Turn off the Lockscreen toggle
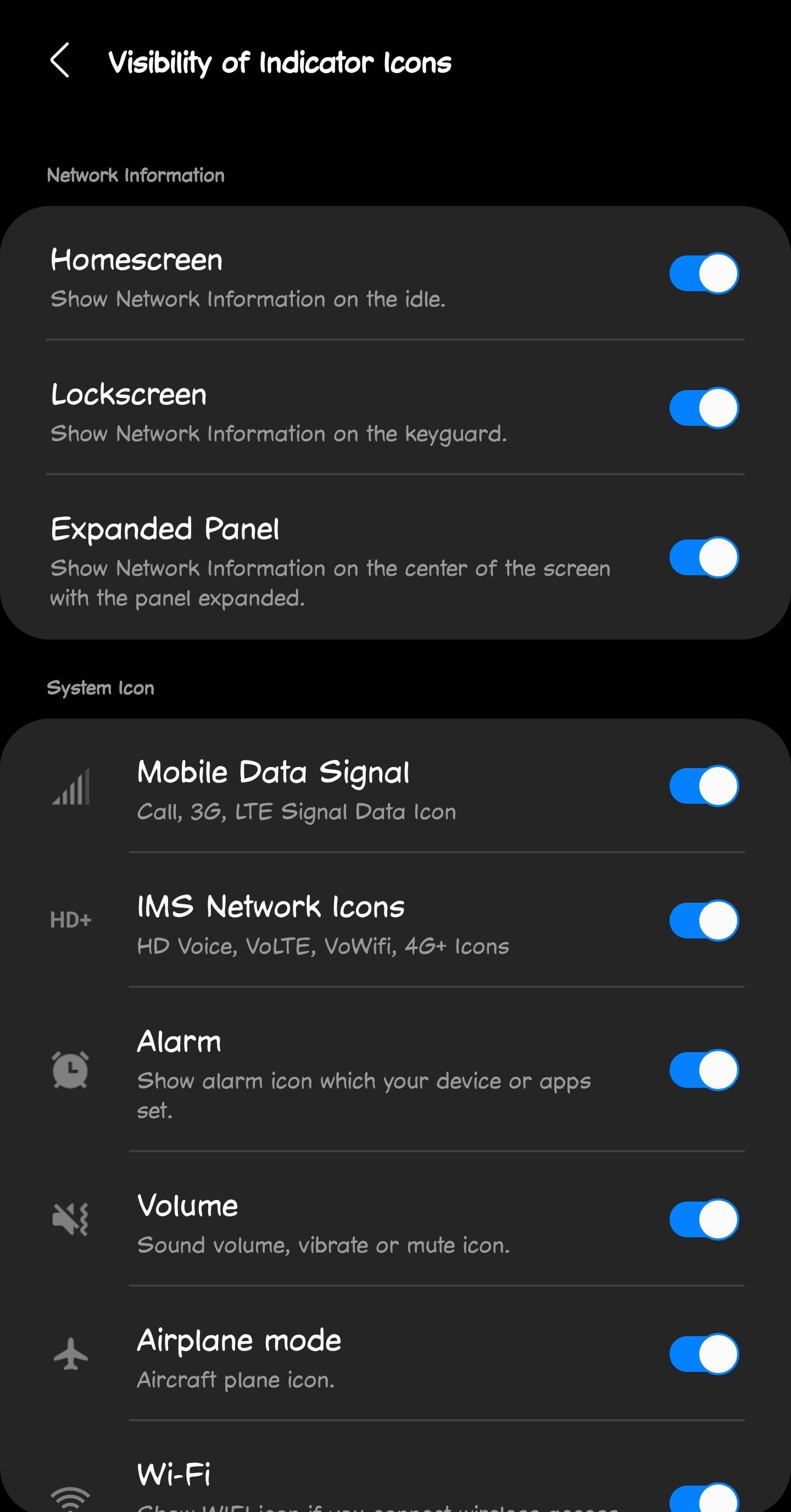 coord(703,406)
